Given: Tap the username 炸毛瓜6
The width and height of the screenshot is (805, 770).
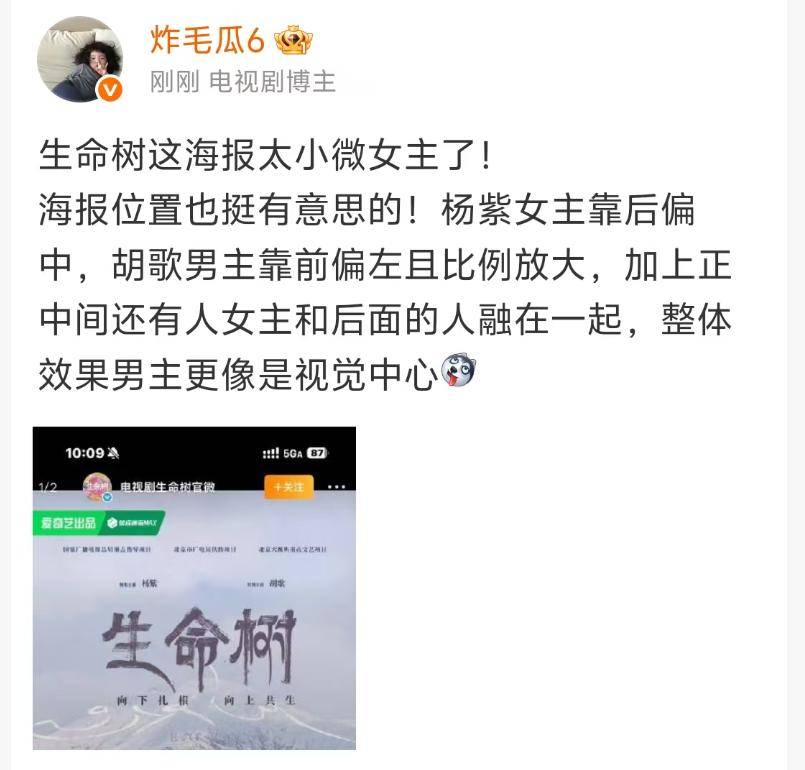Looking at the screenshot, I should (x=206, y=39).
